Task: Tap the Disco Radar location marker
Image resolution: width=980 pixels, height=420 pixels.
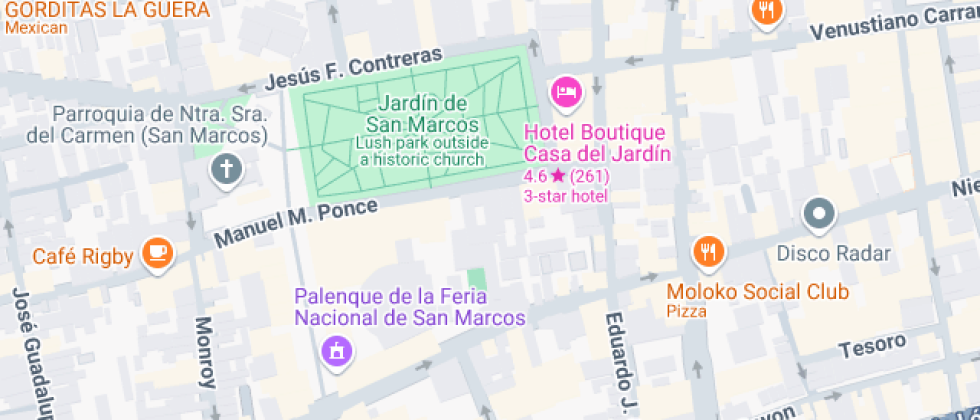Action: tap(819, 214)
